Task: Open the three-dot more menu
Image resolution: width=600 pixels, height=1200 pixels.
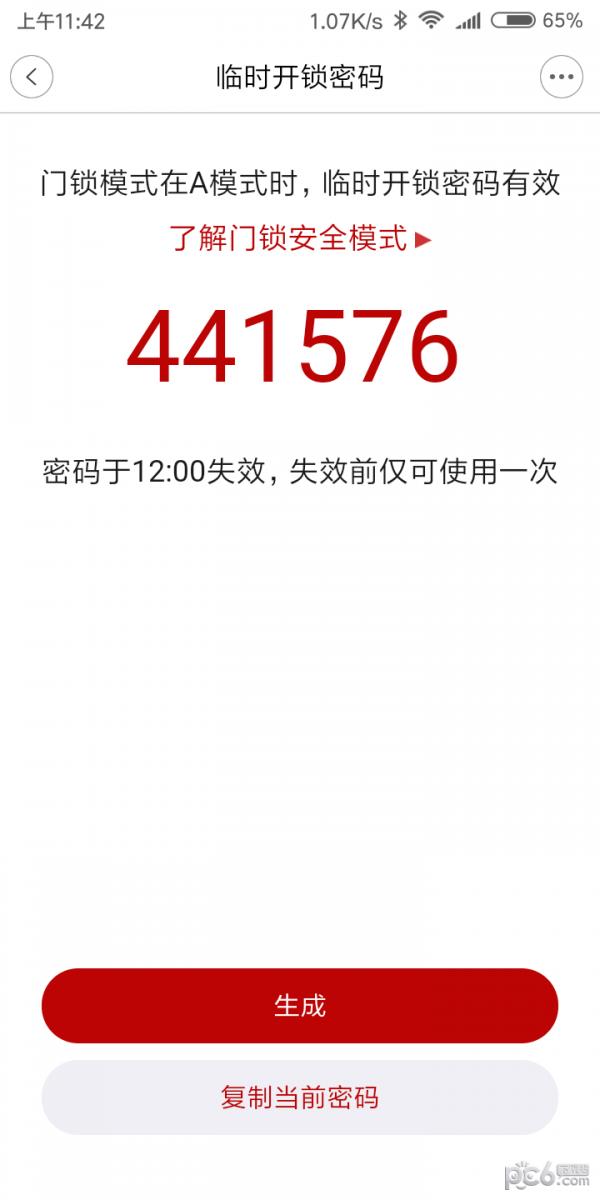Action: (561, 77)
